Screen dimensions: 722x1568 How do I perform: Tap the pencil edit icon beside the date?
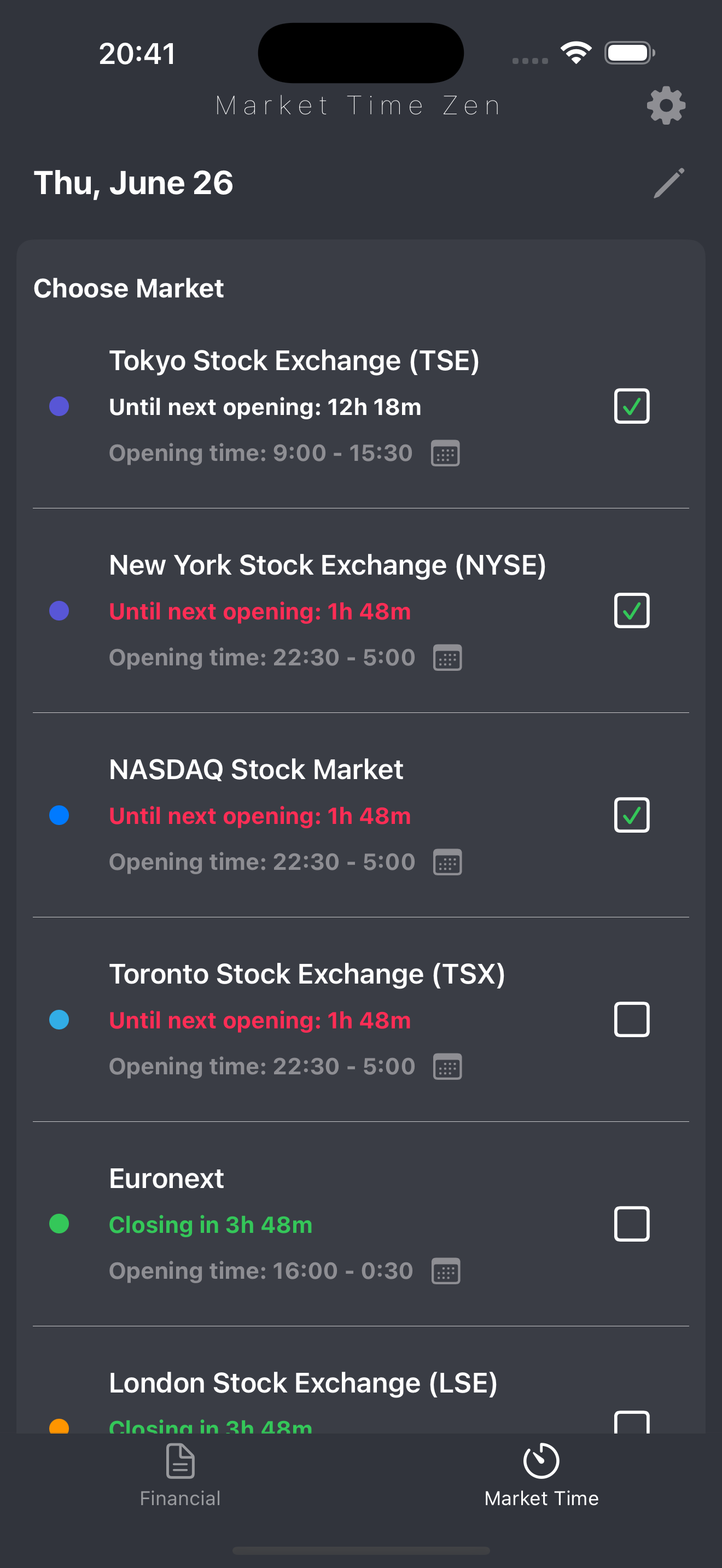[668, 183]
